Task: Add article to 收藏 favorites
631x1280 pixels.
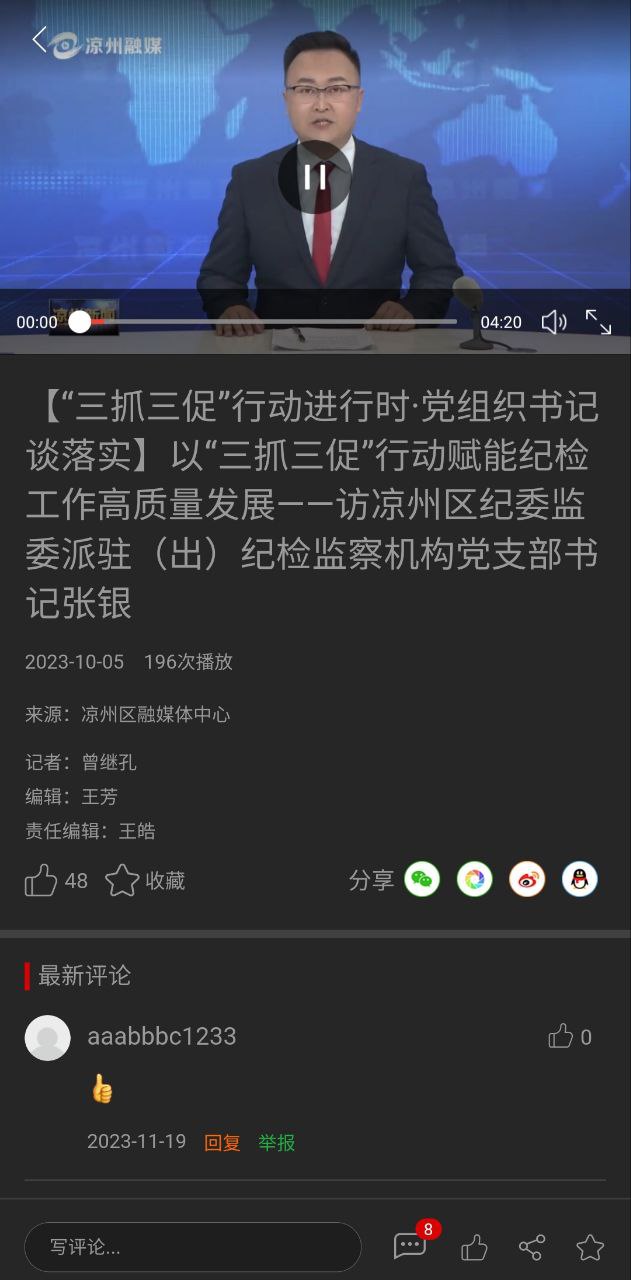Action: point(122,881)
